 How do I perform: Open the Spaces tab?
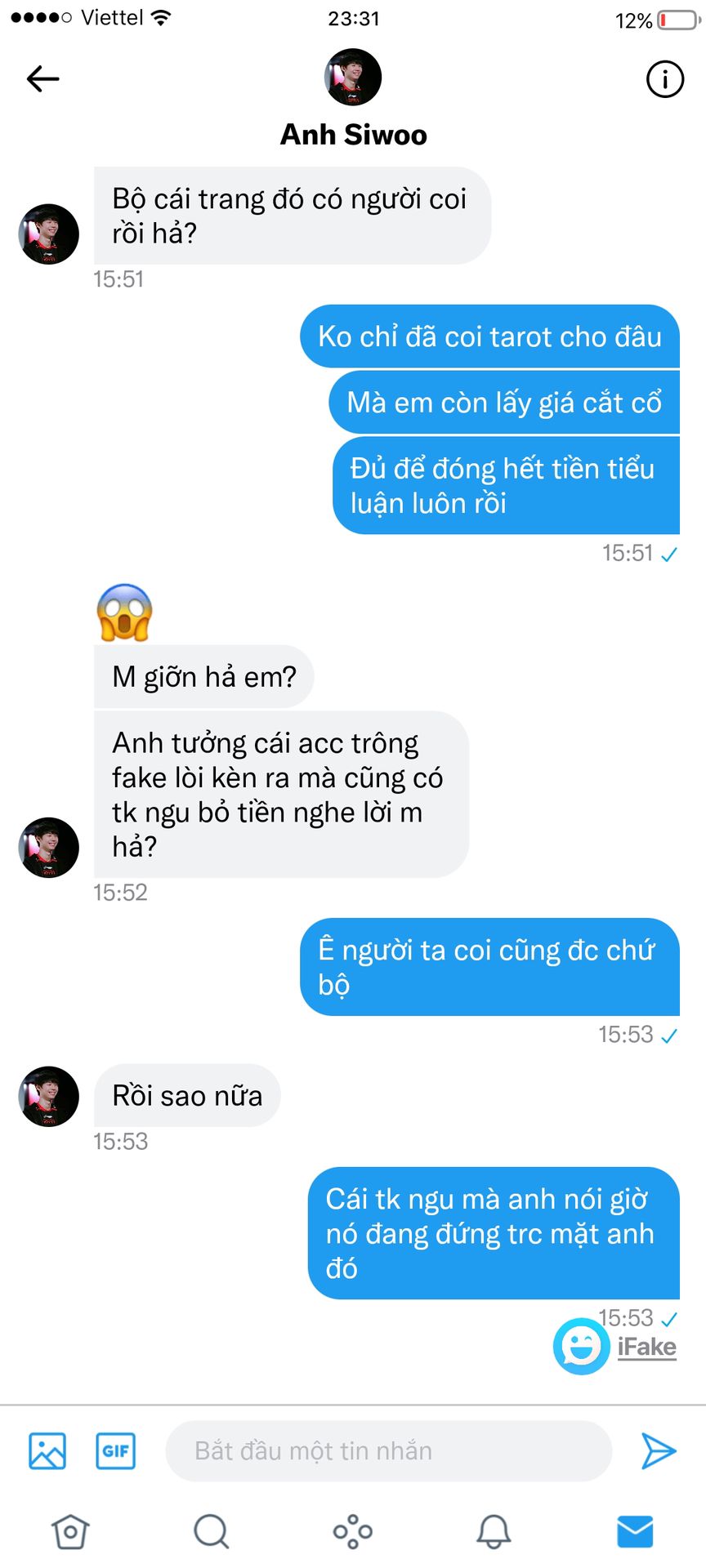pyautogui.click(x=353, y=1531)
